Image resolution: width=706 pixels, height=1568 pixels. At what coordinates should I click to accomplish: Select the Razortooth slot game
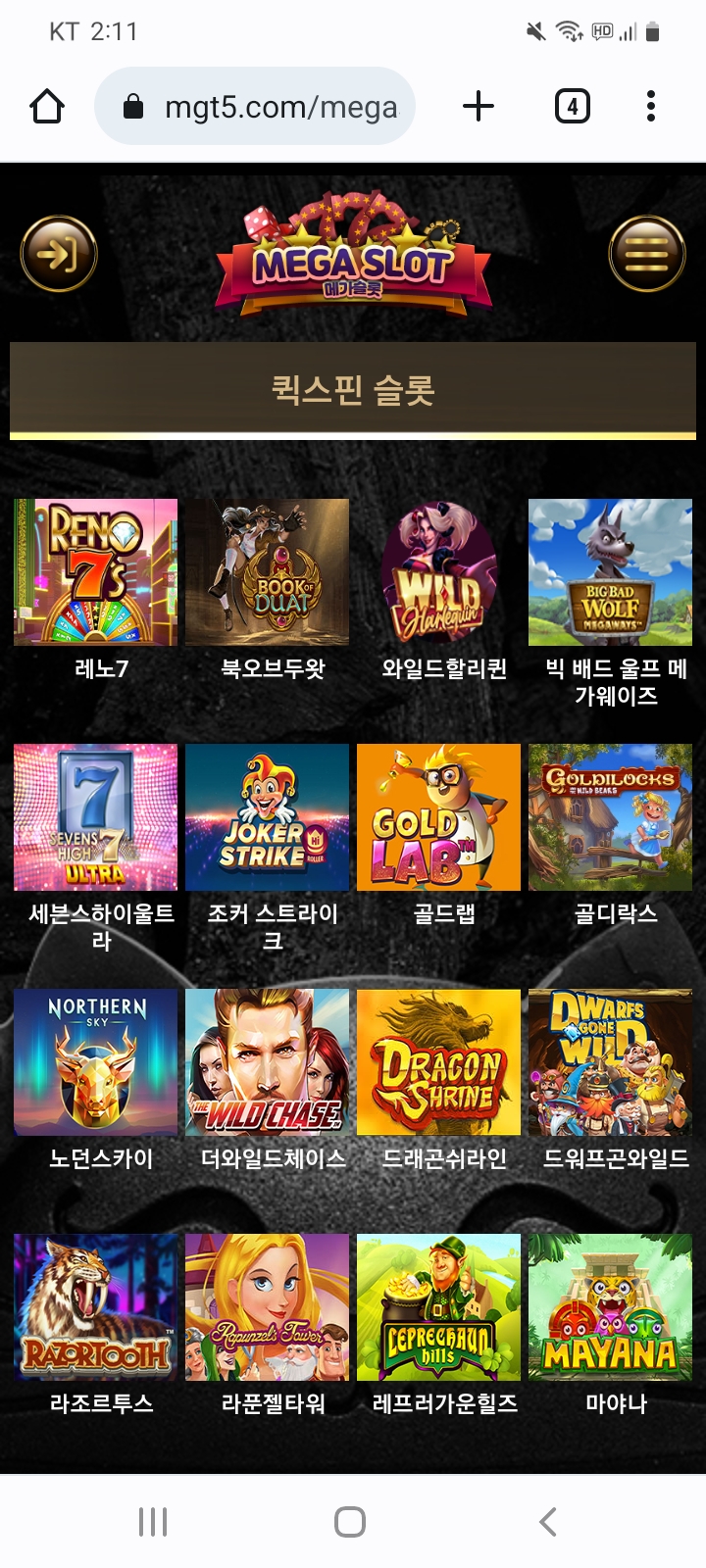coord(96,1307)
